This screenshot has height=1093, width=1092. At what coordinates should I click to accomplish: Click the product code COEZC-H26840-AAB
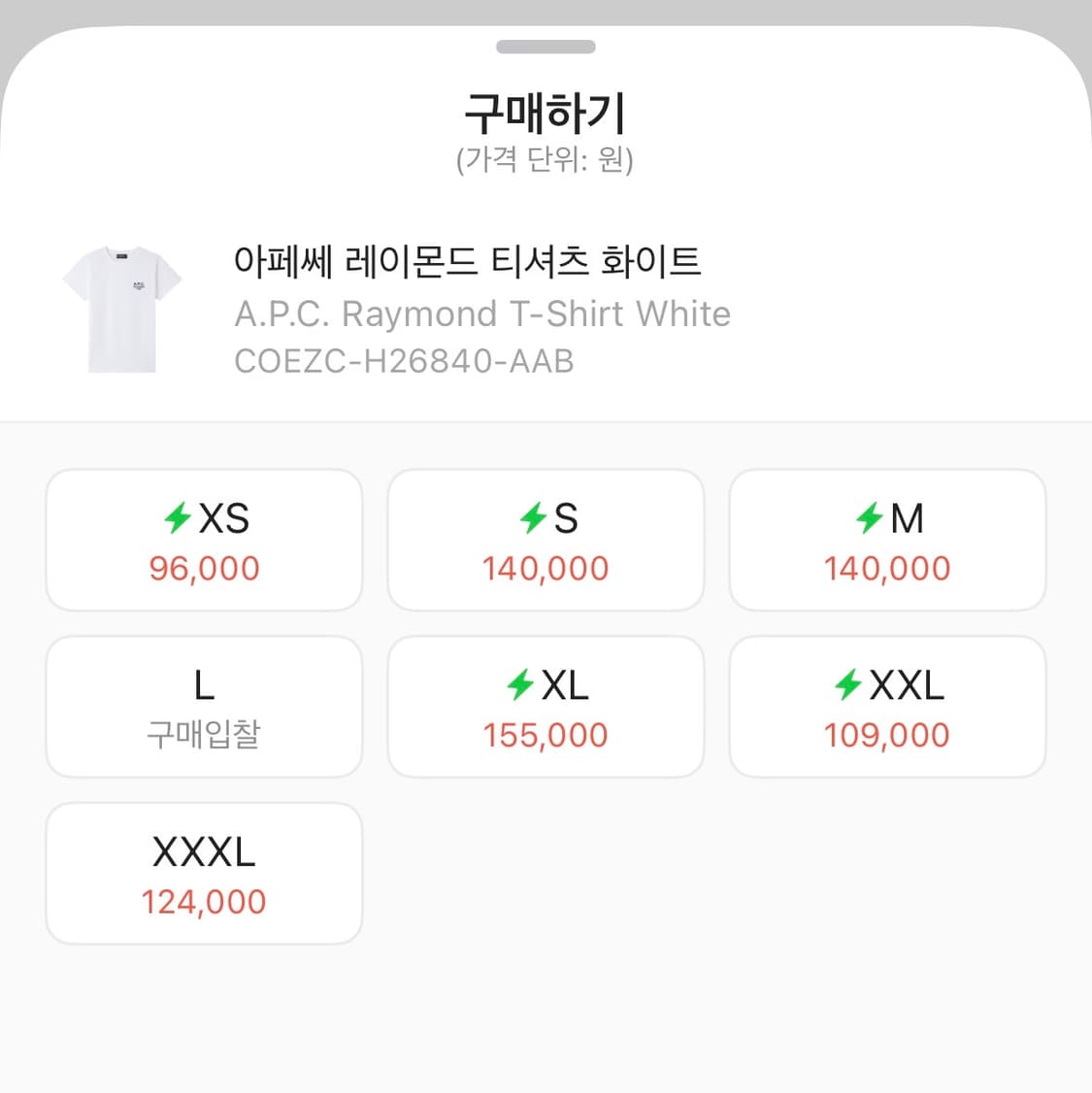click(404, 361)
